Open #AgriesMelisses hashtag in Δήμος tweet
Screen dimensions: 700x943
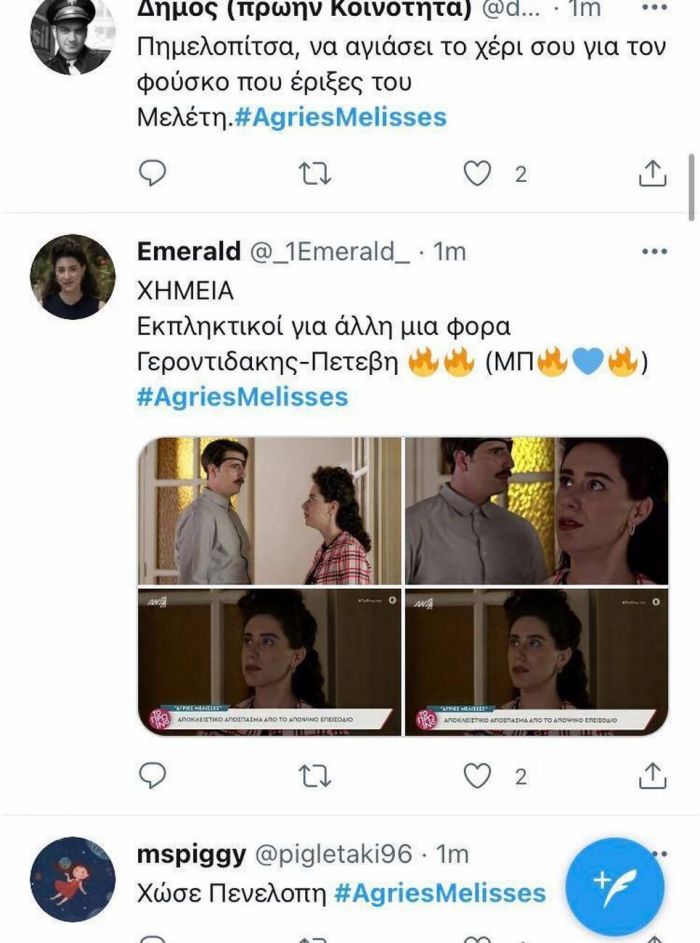[x=340, y=117]
